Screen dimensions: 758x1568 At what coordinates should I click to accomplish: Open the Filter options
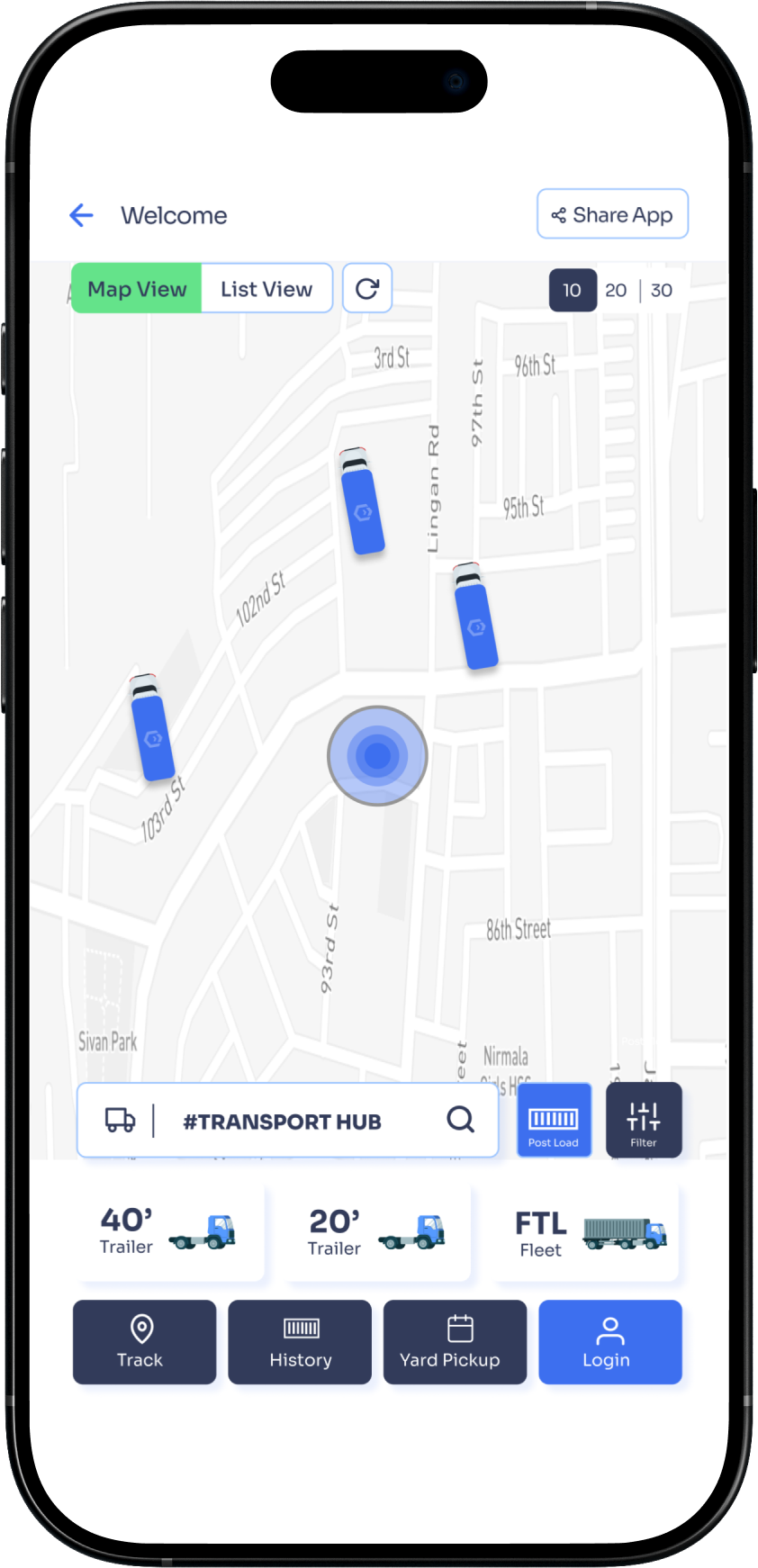643,1121
